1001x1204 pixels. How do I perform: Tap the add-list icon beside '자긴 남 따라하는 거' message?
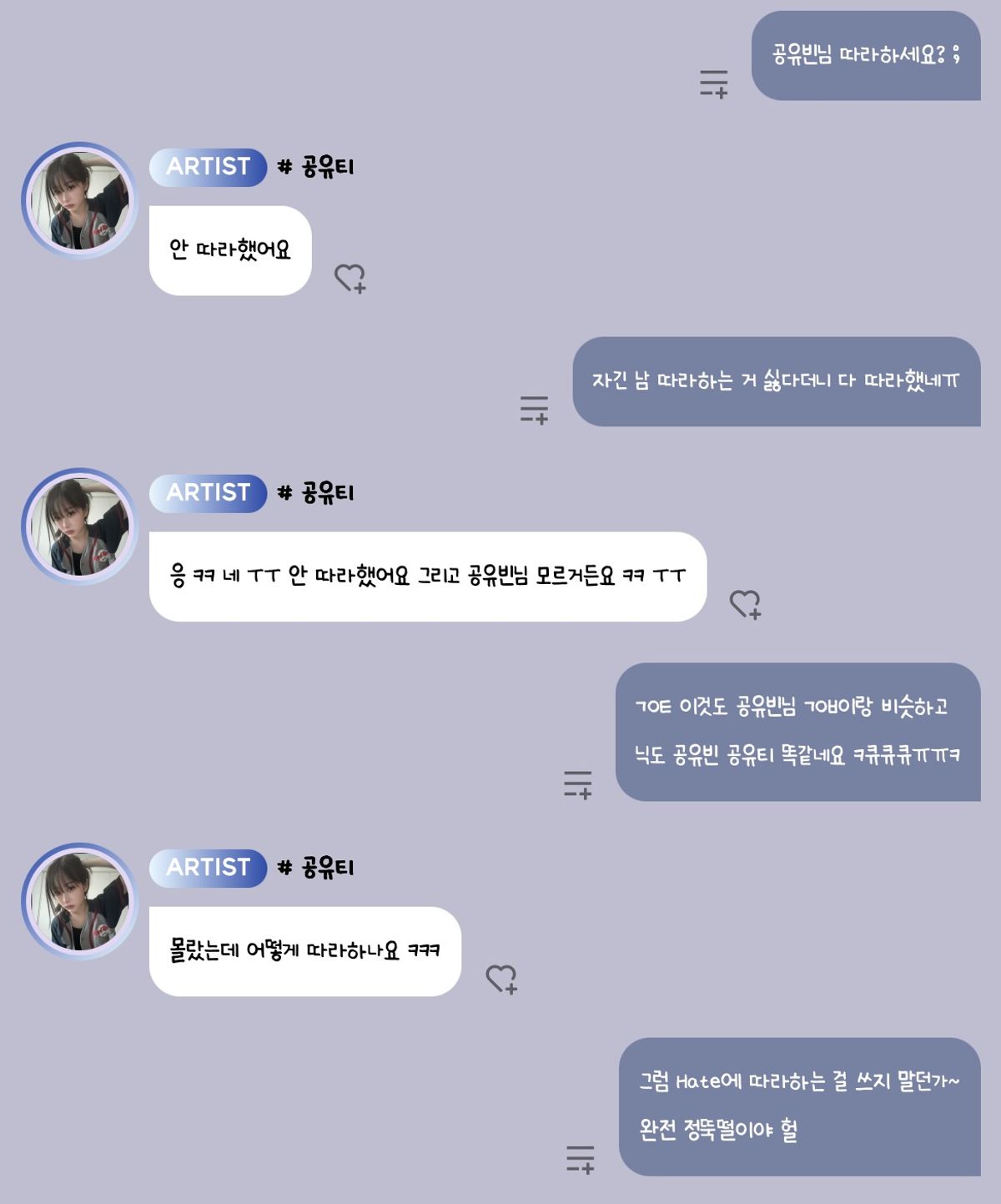pos(535,410)
